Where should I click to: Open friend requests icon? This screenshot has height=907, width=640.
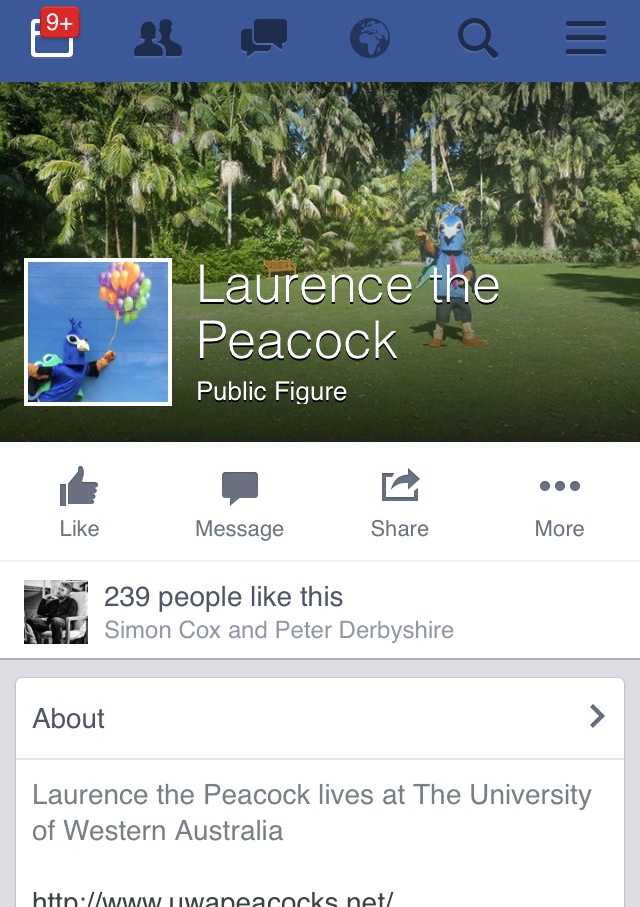pyautogui.click(x=158, y=38)
